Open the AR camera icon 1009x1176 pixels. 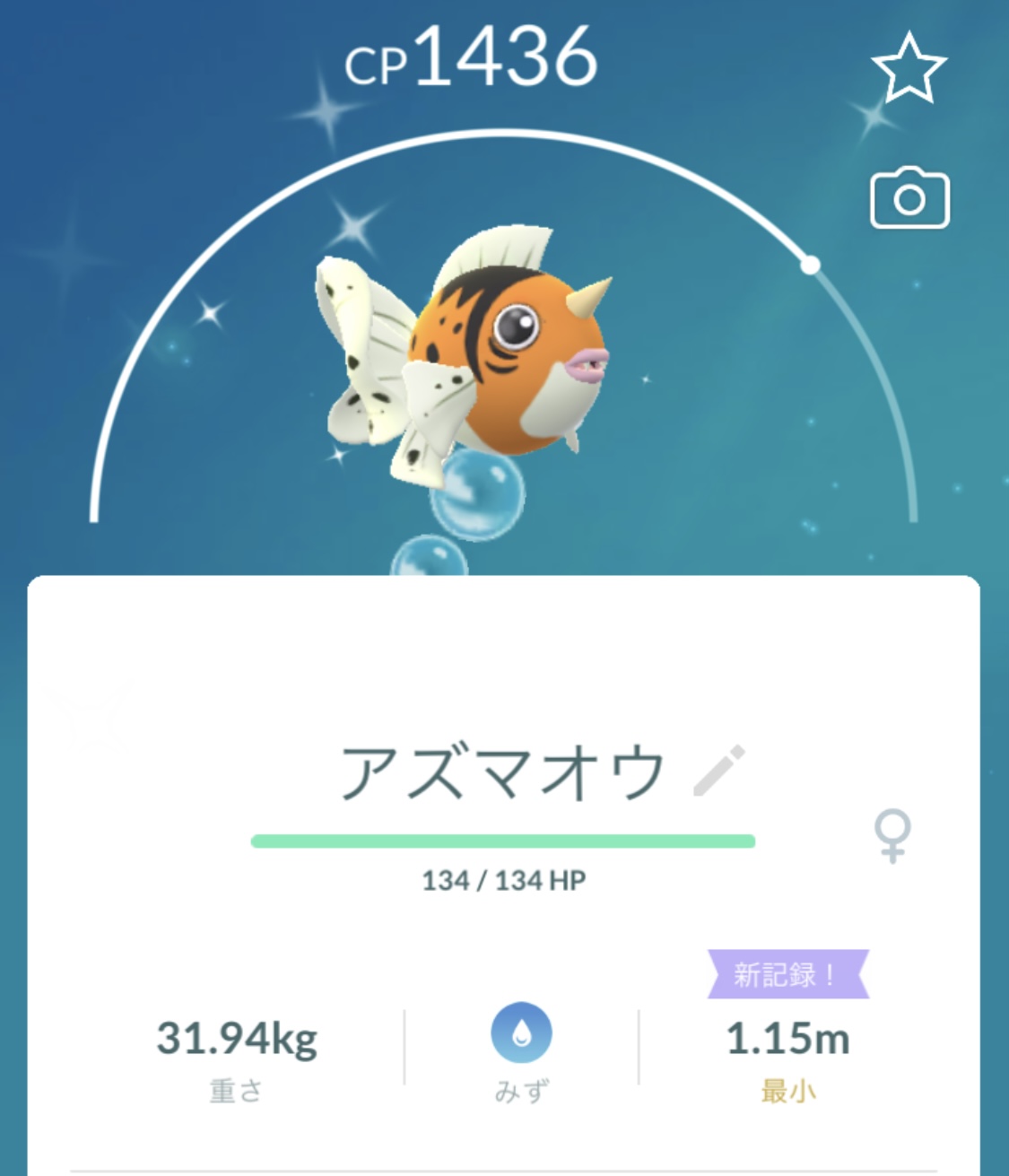click(909, 198)
